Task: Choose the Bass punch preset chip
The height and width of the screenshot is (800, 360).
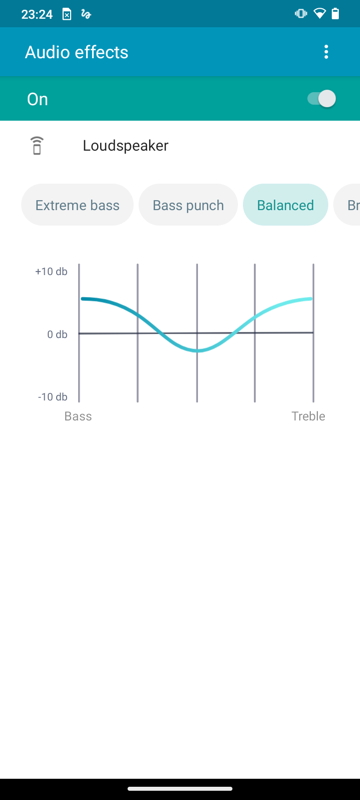Action: 188,205
